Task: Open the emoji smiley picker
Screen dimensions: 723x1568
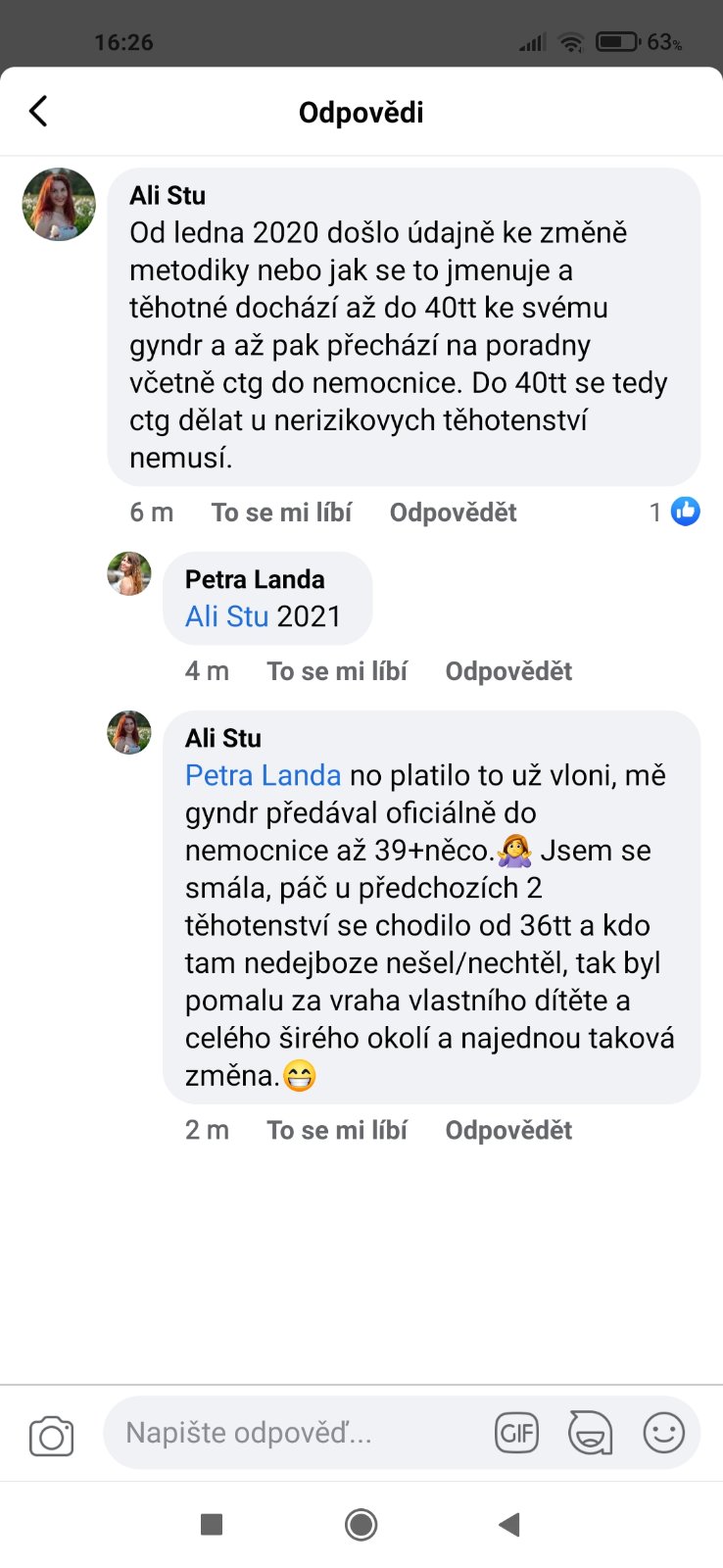Action: (663, 1434)
